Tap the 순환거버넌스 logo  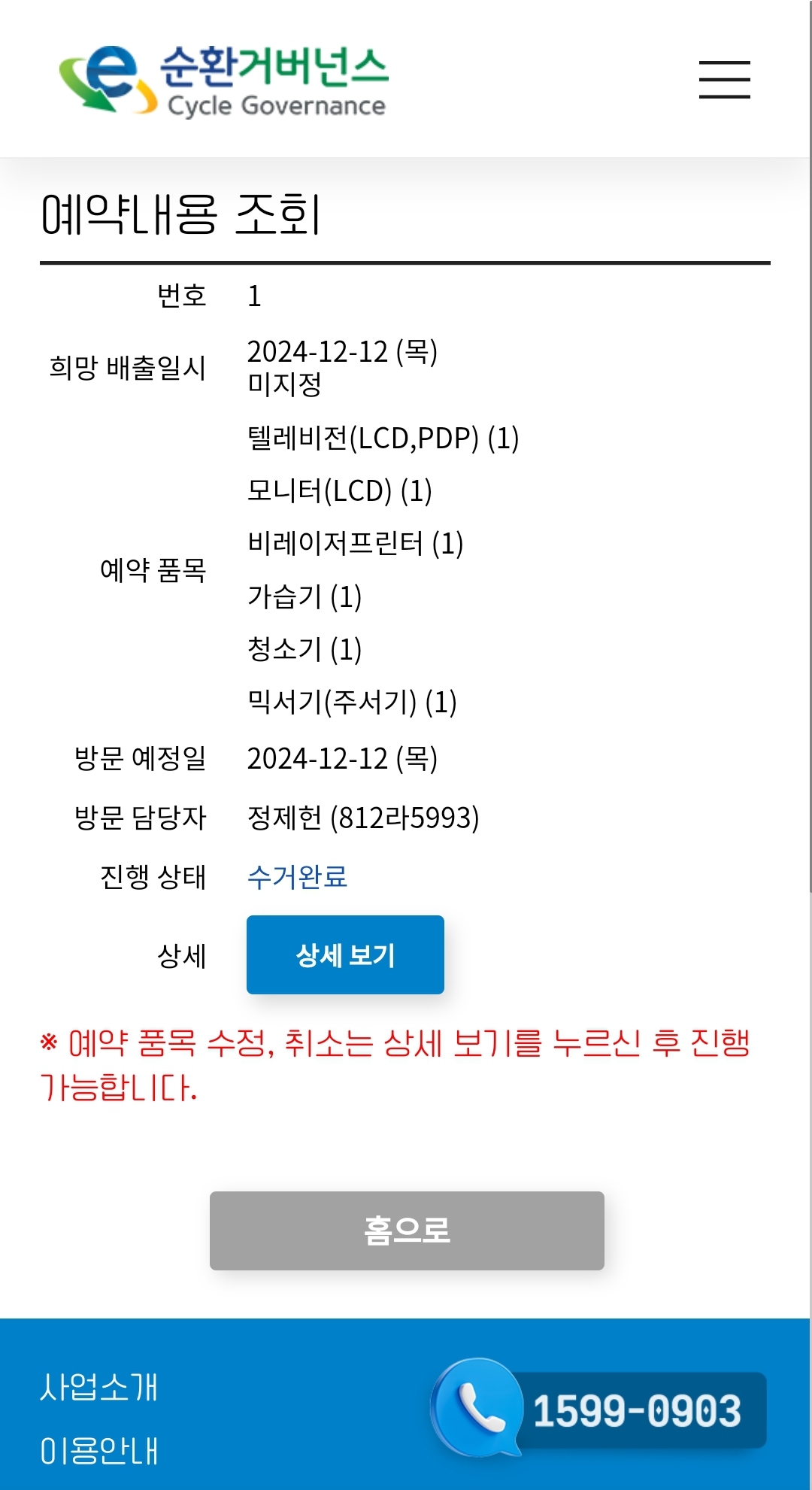223,81
